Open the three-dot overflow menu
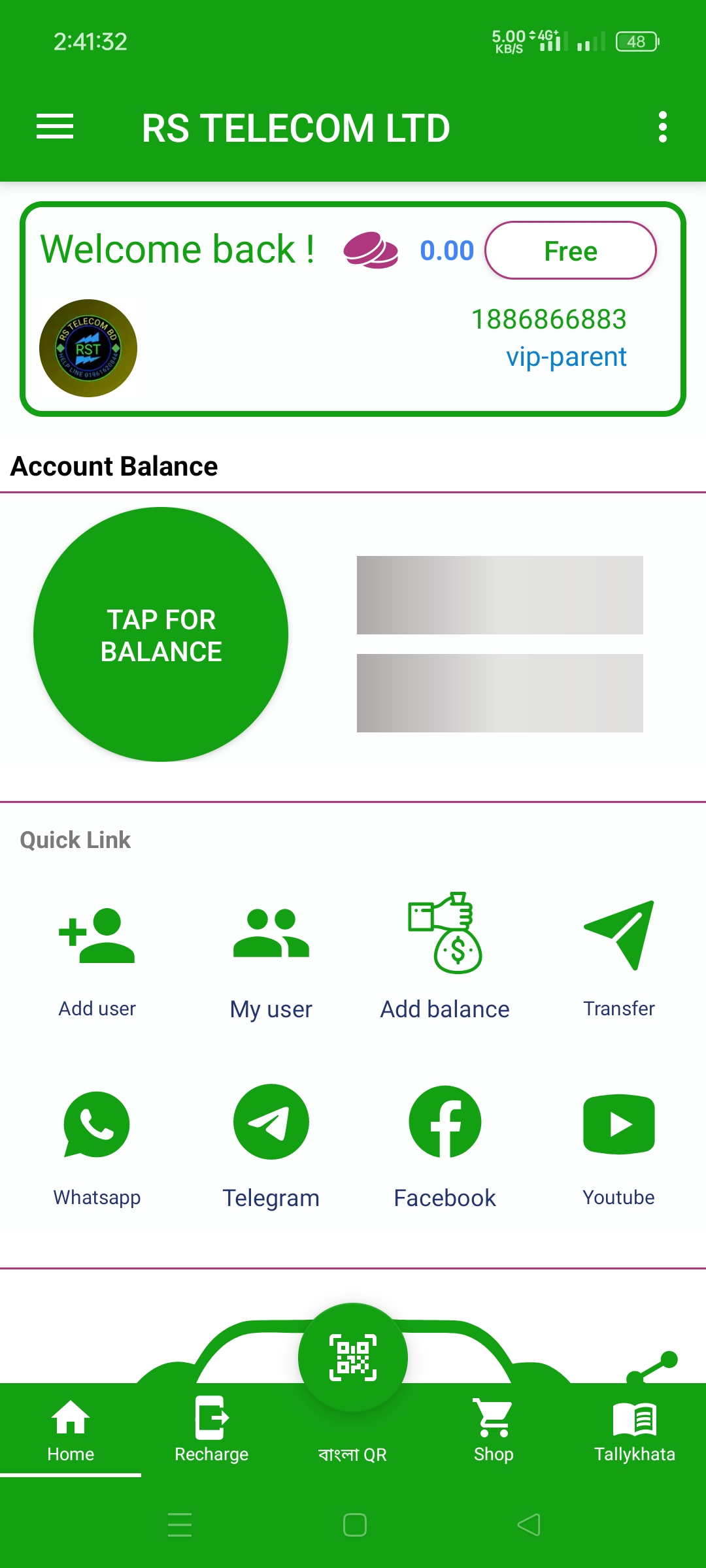The width and height of the screenshot is (706, 1568). click(663, 127)
